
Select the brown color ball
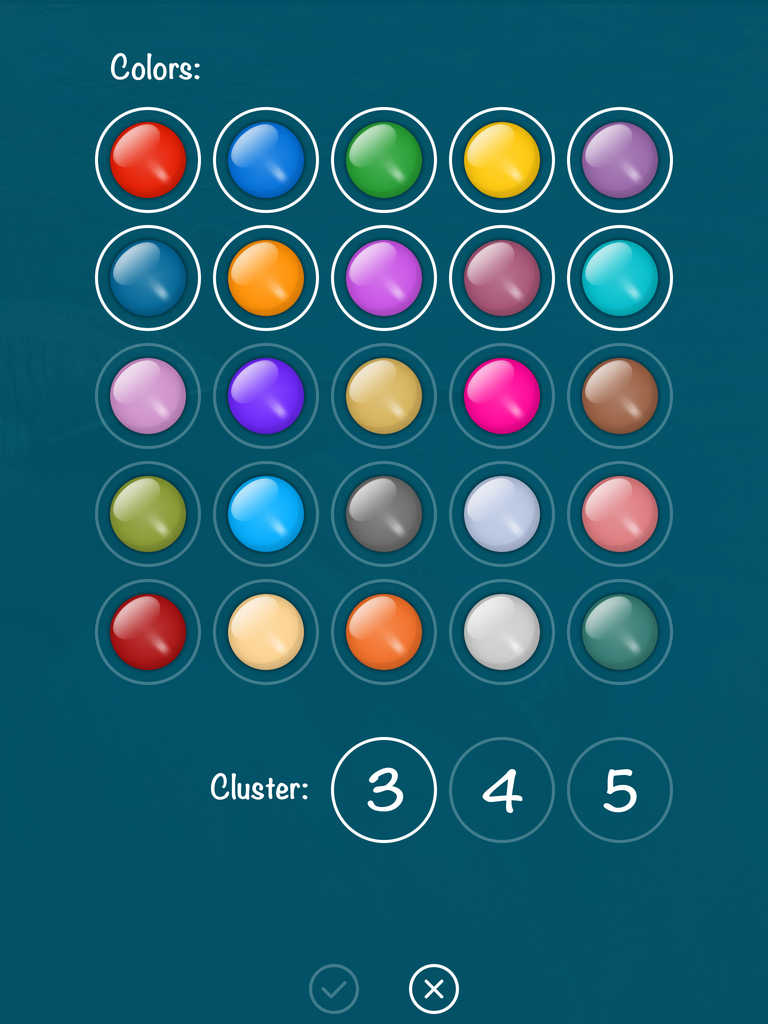click(620, 396)
